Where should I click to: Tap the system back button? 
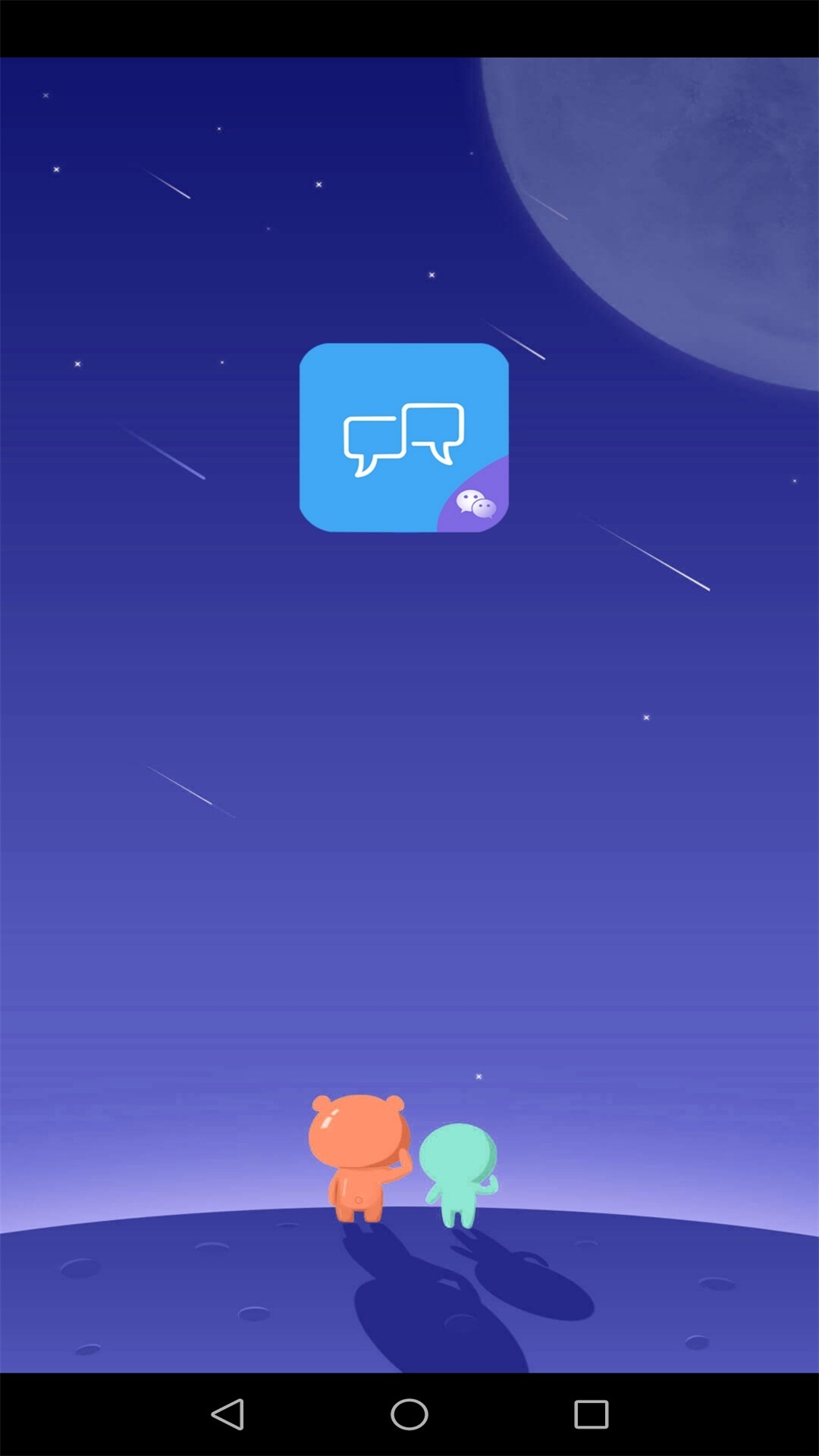tap(227, 1414)
